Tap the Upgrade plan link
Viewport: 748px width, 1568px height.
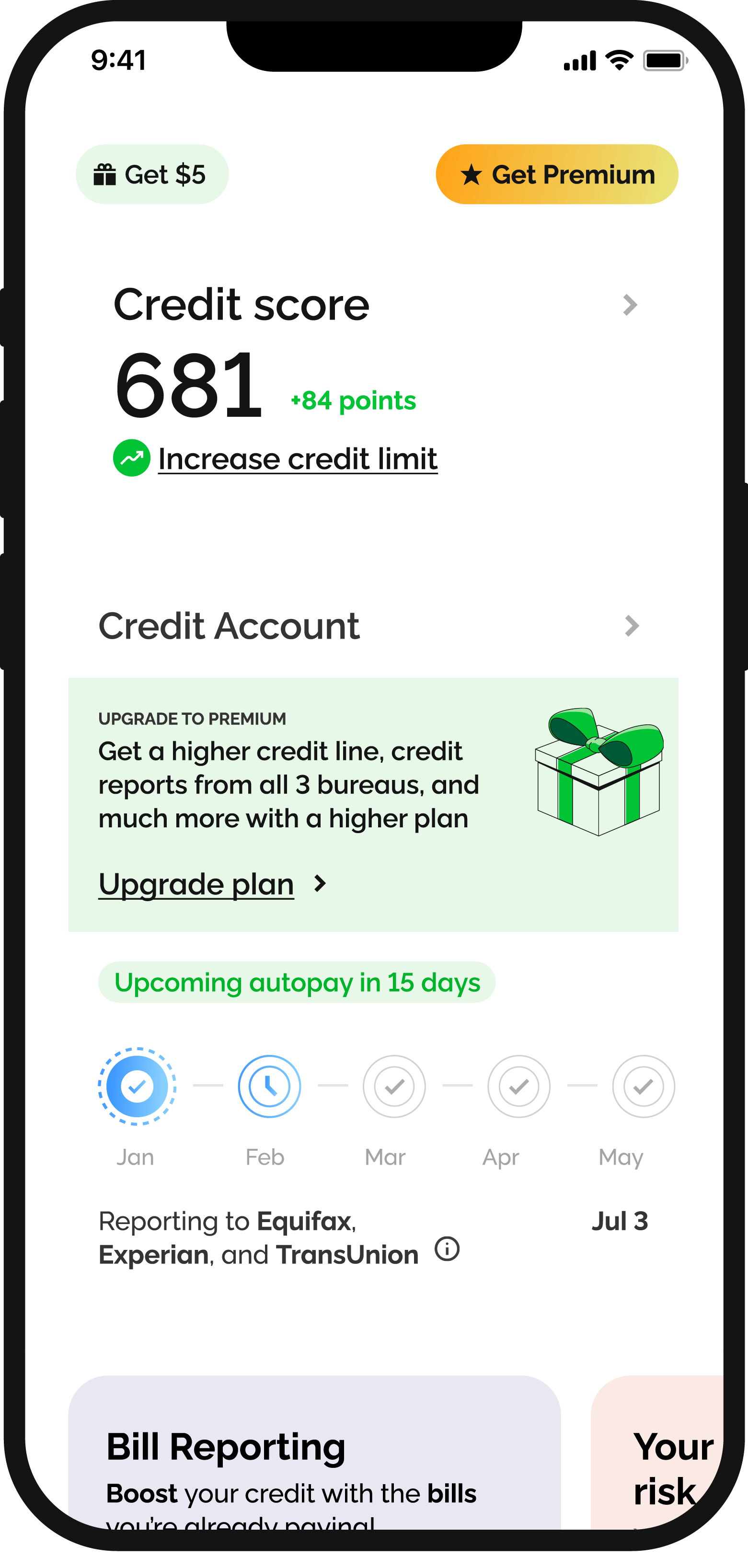pyautogui.click(x=196, y=884)
